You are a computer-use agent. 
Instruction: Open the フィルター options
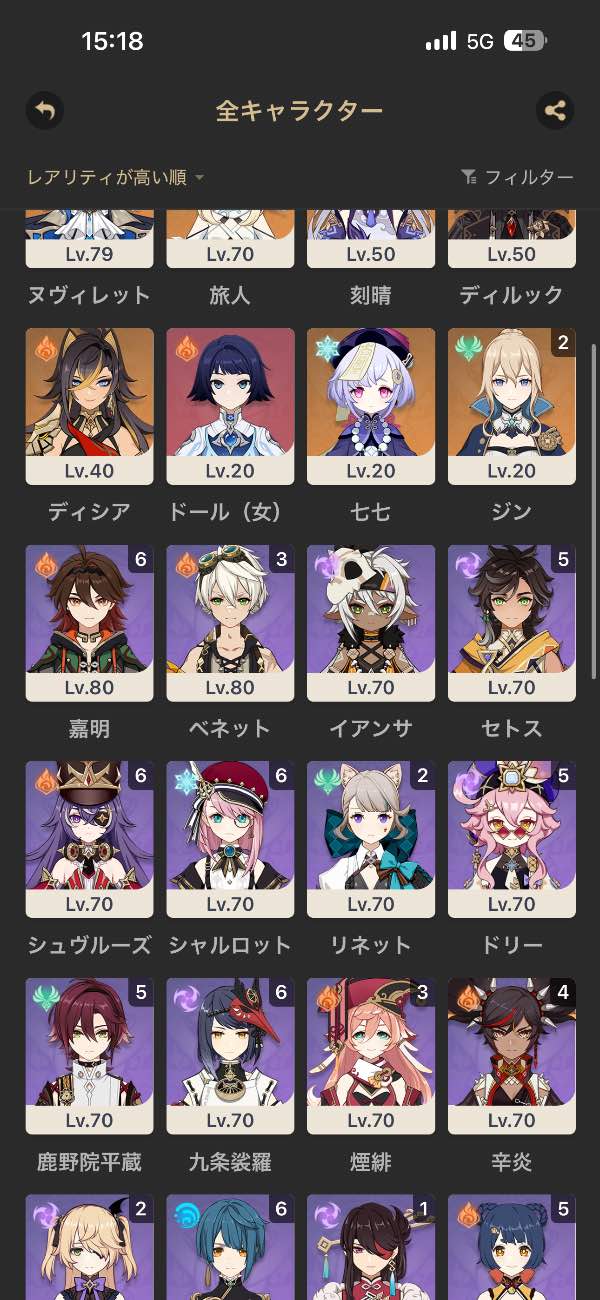517,178
